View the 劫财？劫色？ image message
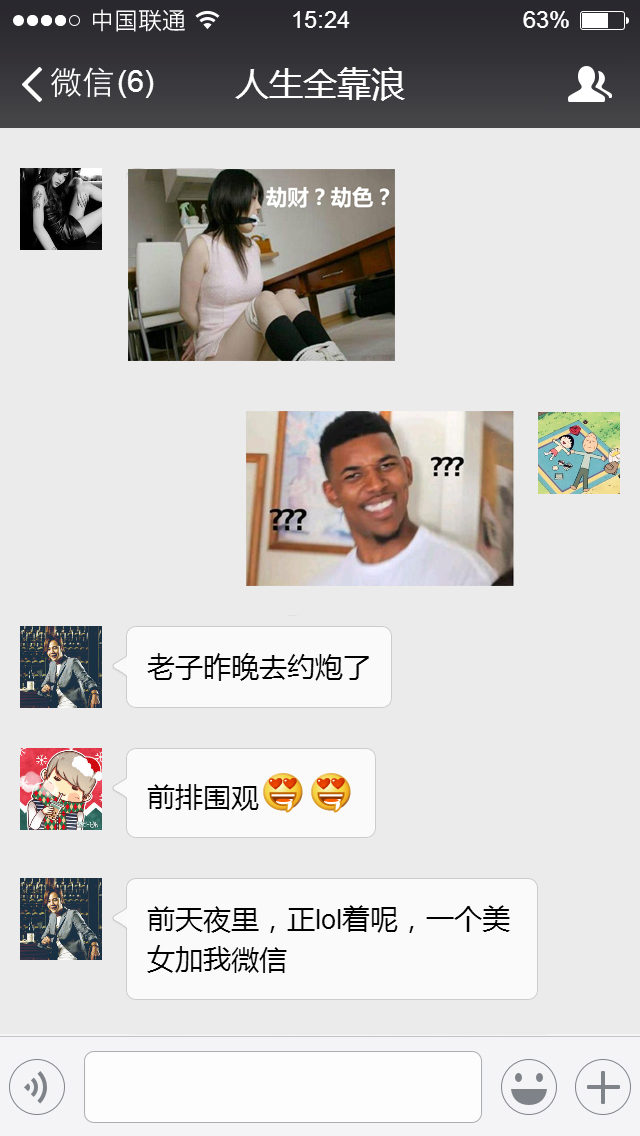Image resolution: width=640 pixels, height=1136 pixels. pyautogui.click(x=261, y=265)
